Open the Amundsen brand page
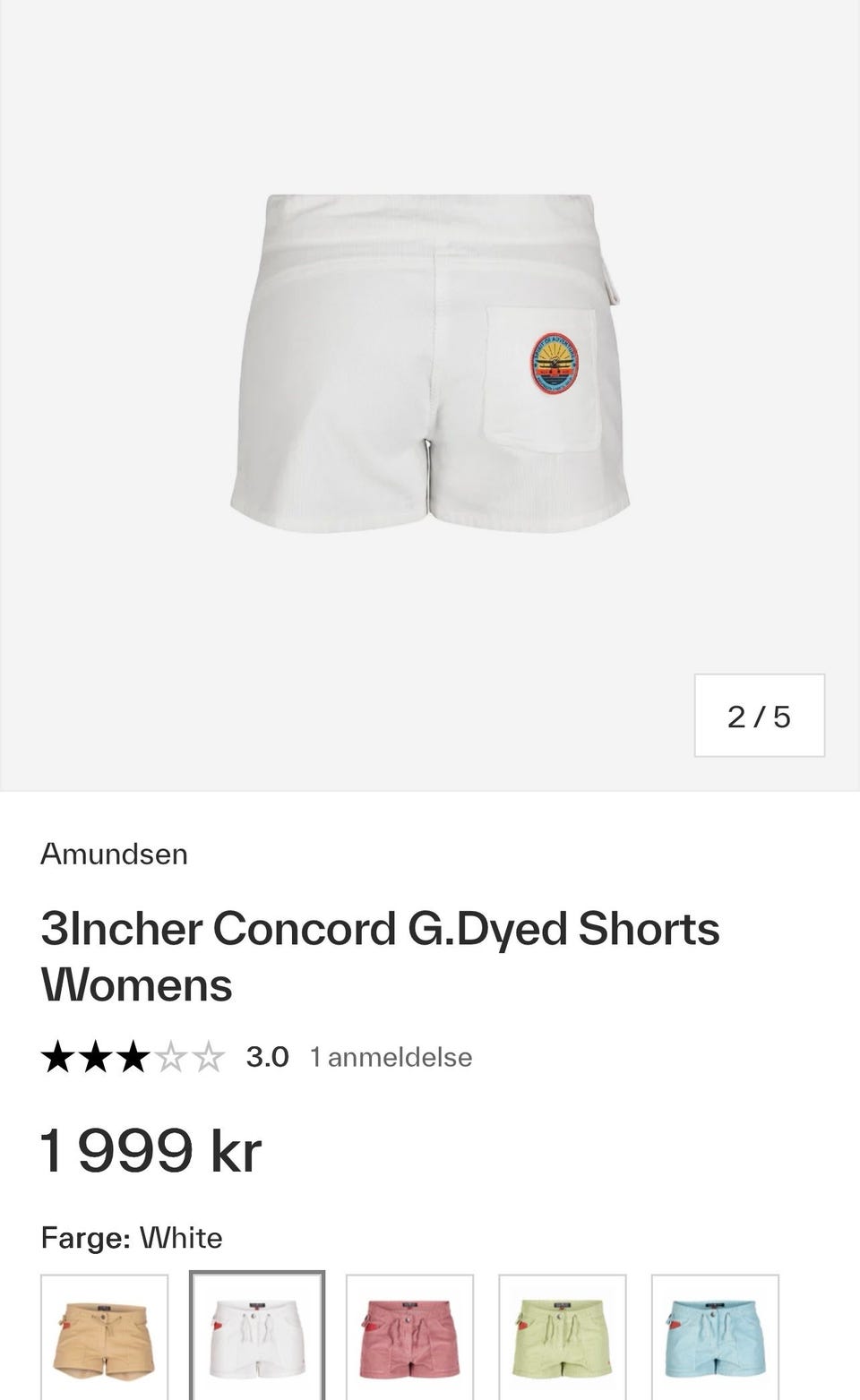The height and width of the screenshot is (1400, 860). click(x=114, y=854)
